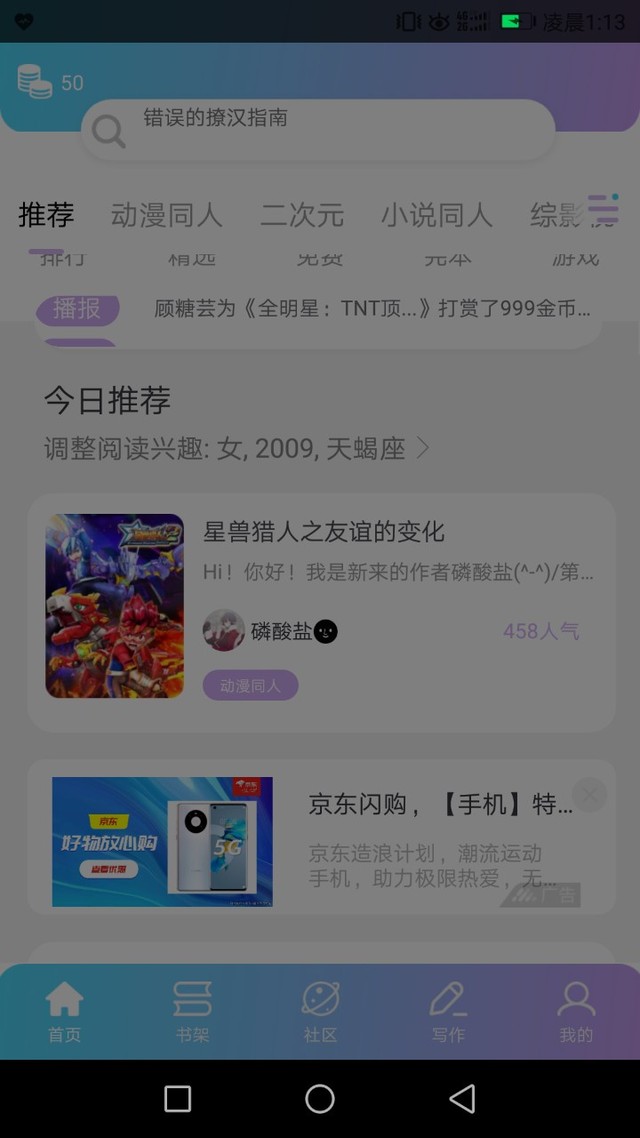Adjust reading interests via 调整阅读兴趣
Image resolution: width=640 pixels, height=1138 pixels.
237,449
